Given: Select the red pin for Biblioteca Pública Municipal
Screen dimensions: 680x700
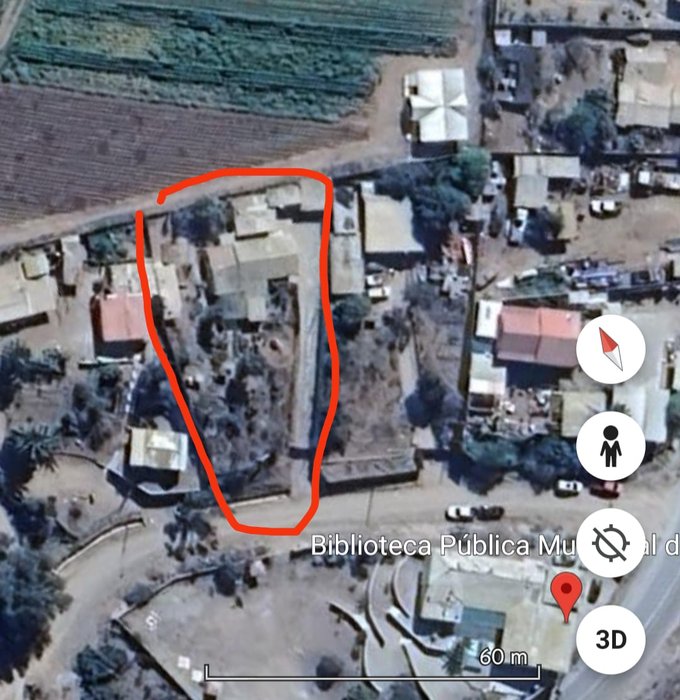Looking at the screenshot, I should (x=567, y=597).
